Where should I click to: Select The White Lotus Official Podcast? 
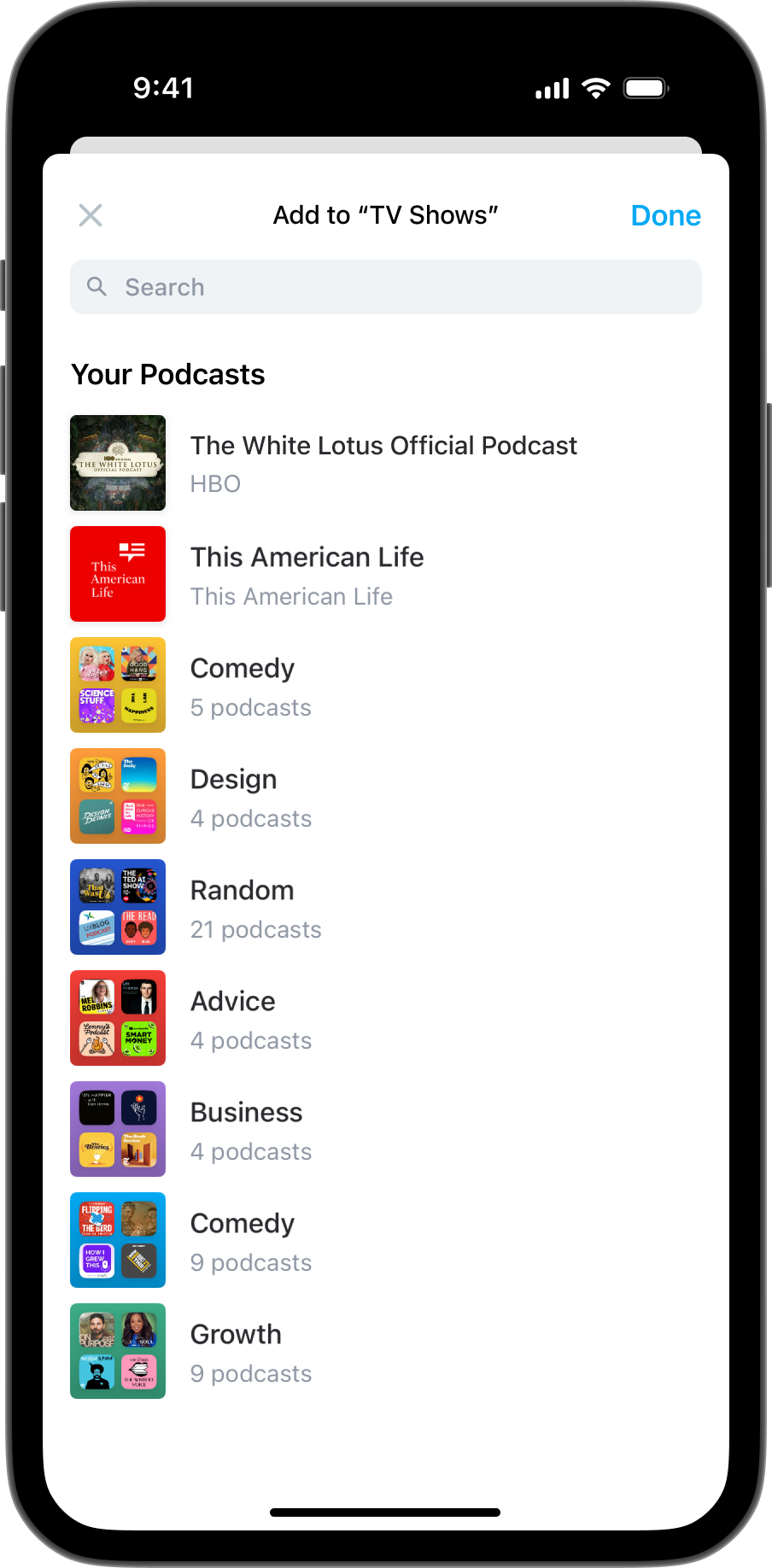point(383,463)
